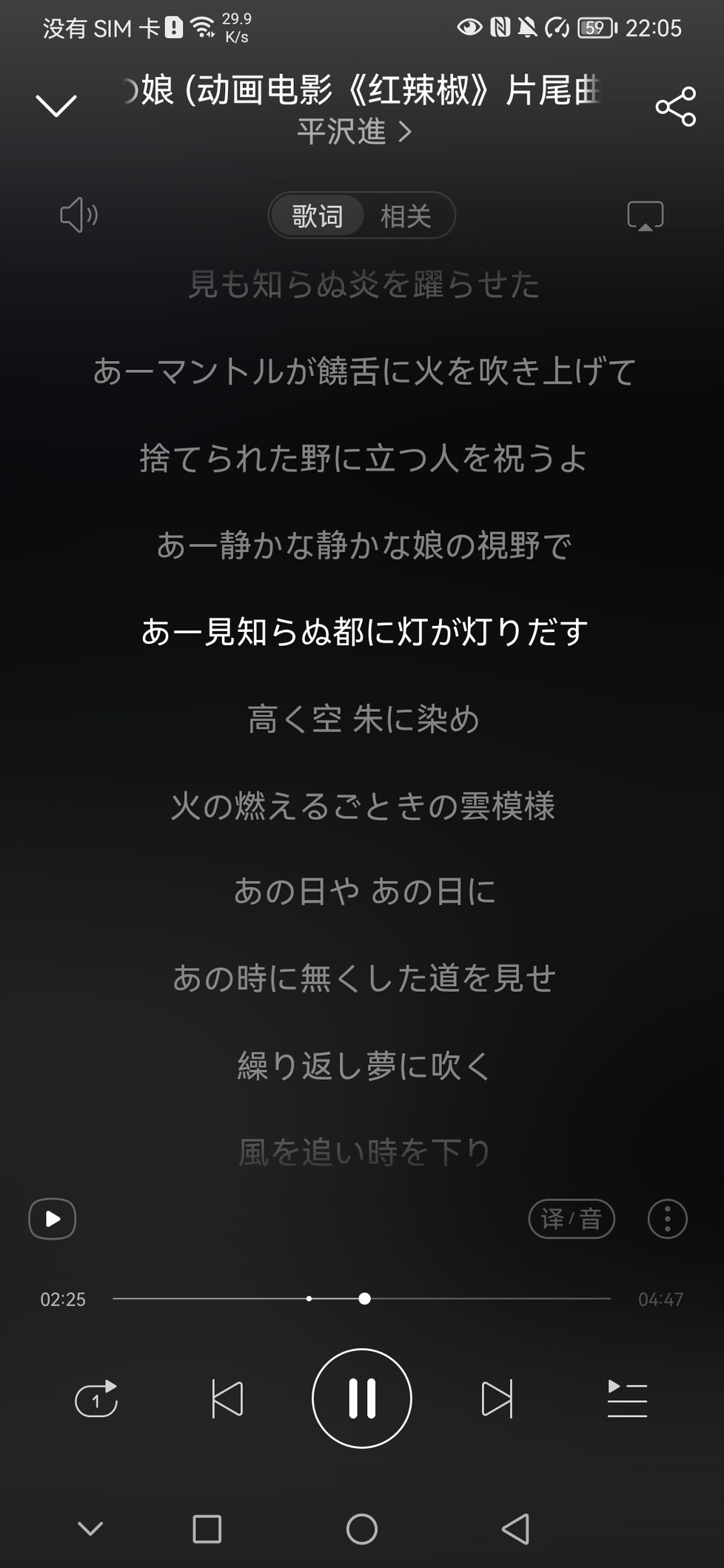Screen dimensions: 724x1568
Task: Change the repeat-one playback mode
Action: click(96, 1399)
